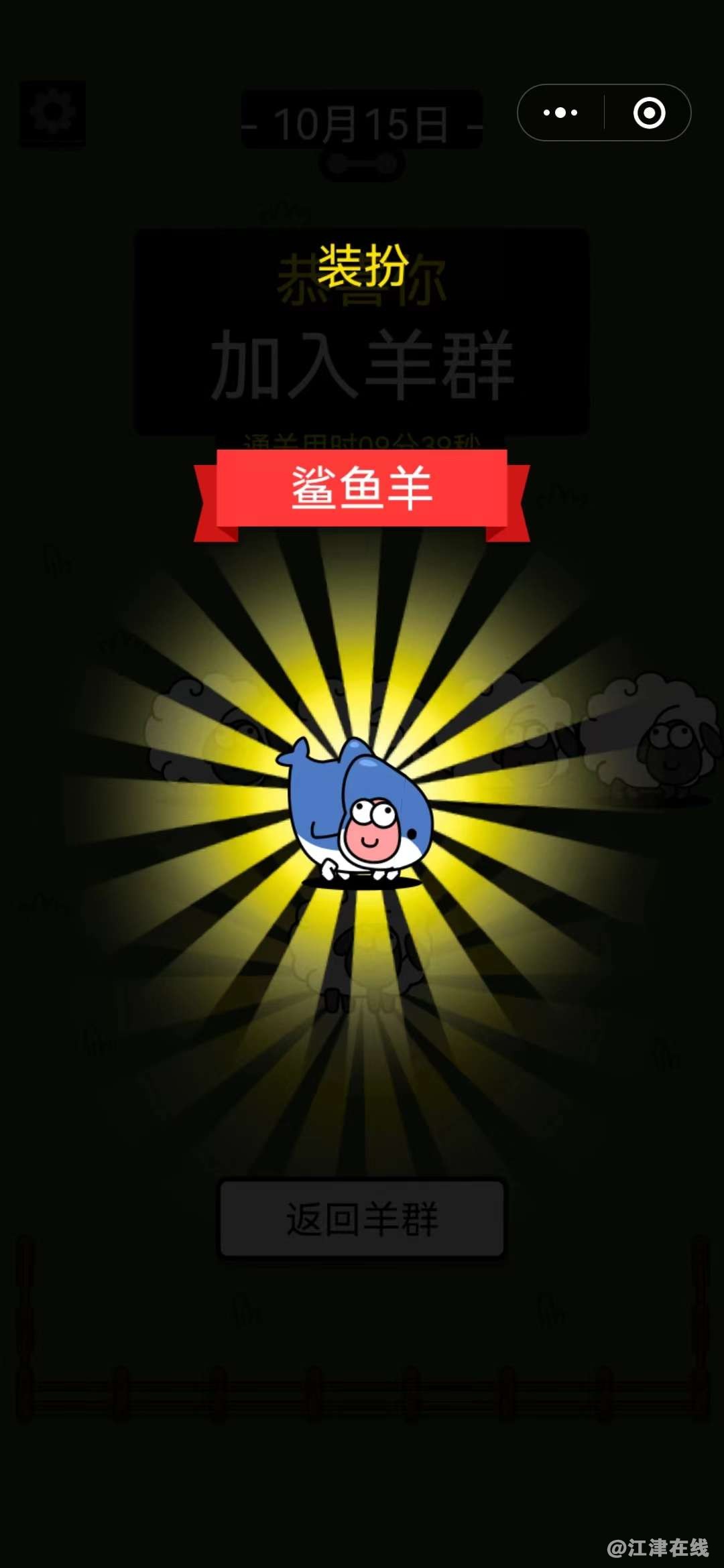
Task: Close the mini program with the circle button
Action: (x=649, y=113)
